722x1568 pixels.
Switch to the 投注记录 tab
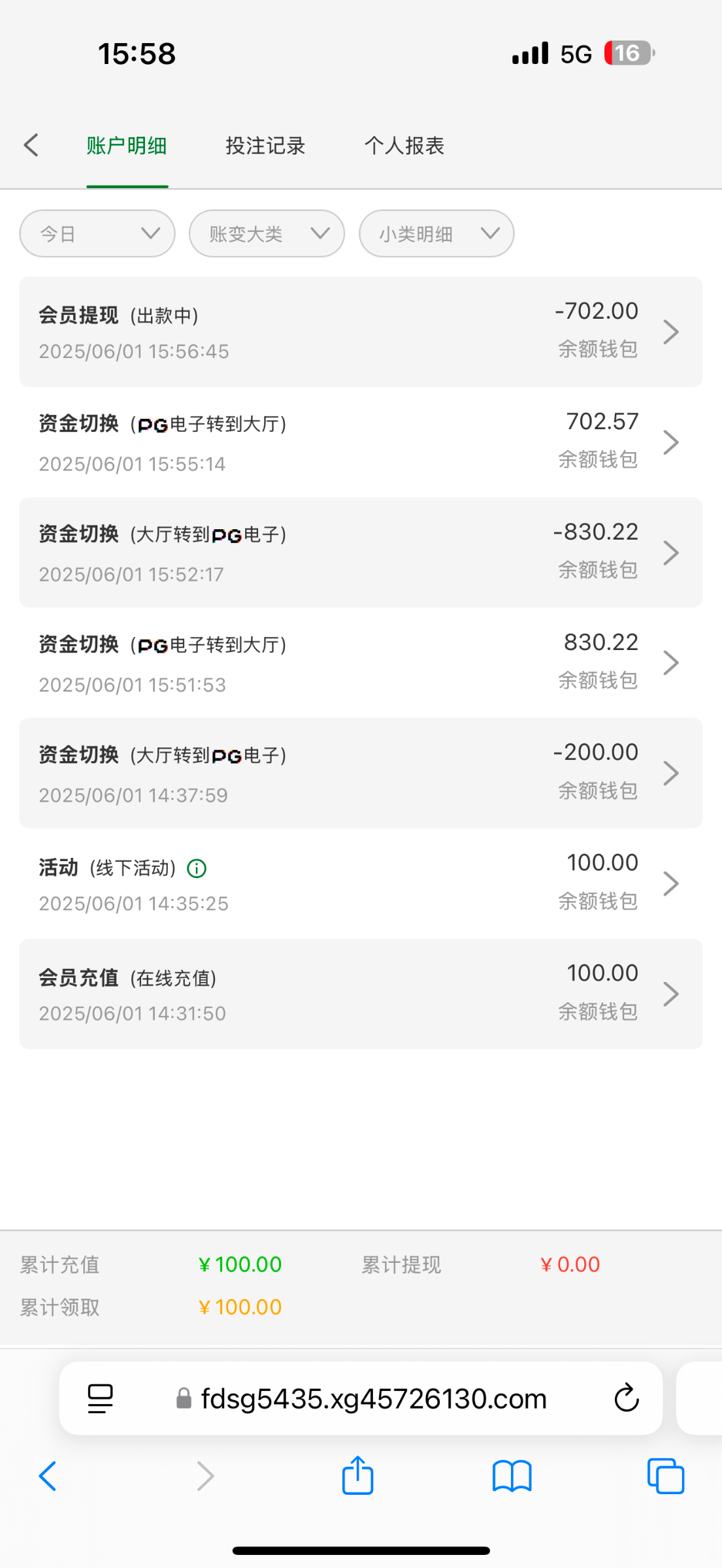[265, 145]
